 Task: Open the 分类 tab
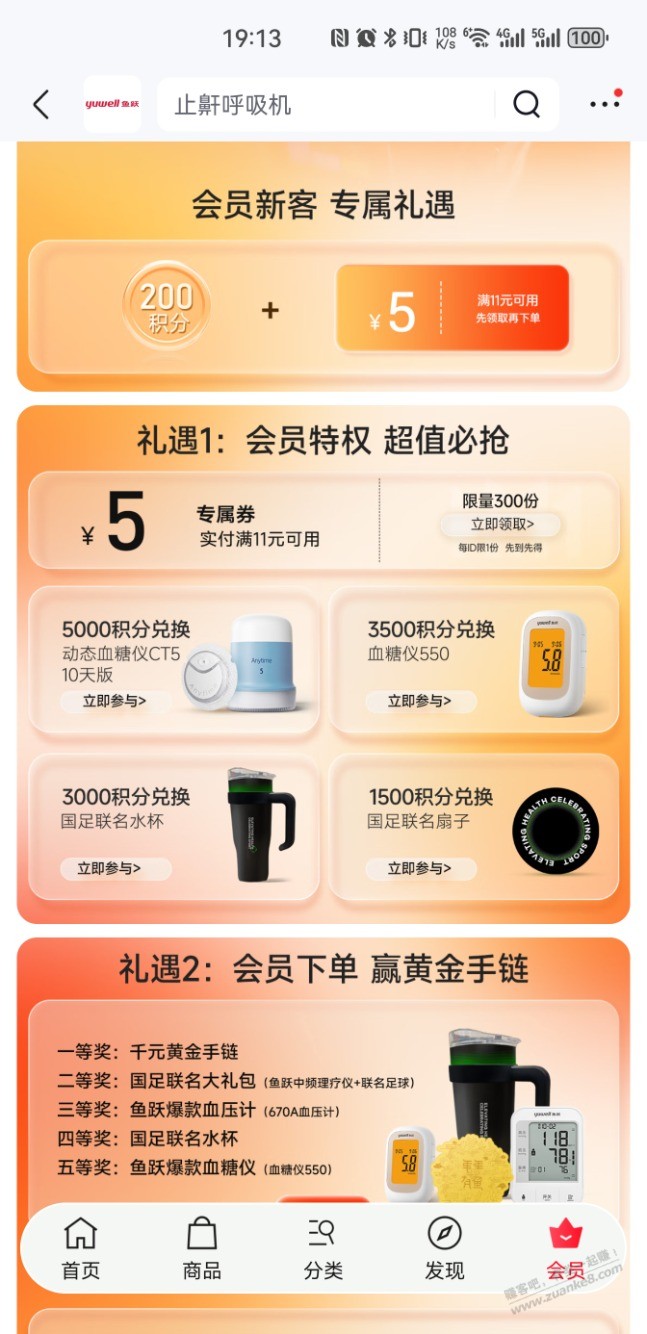pos(323,1248)
